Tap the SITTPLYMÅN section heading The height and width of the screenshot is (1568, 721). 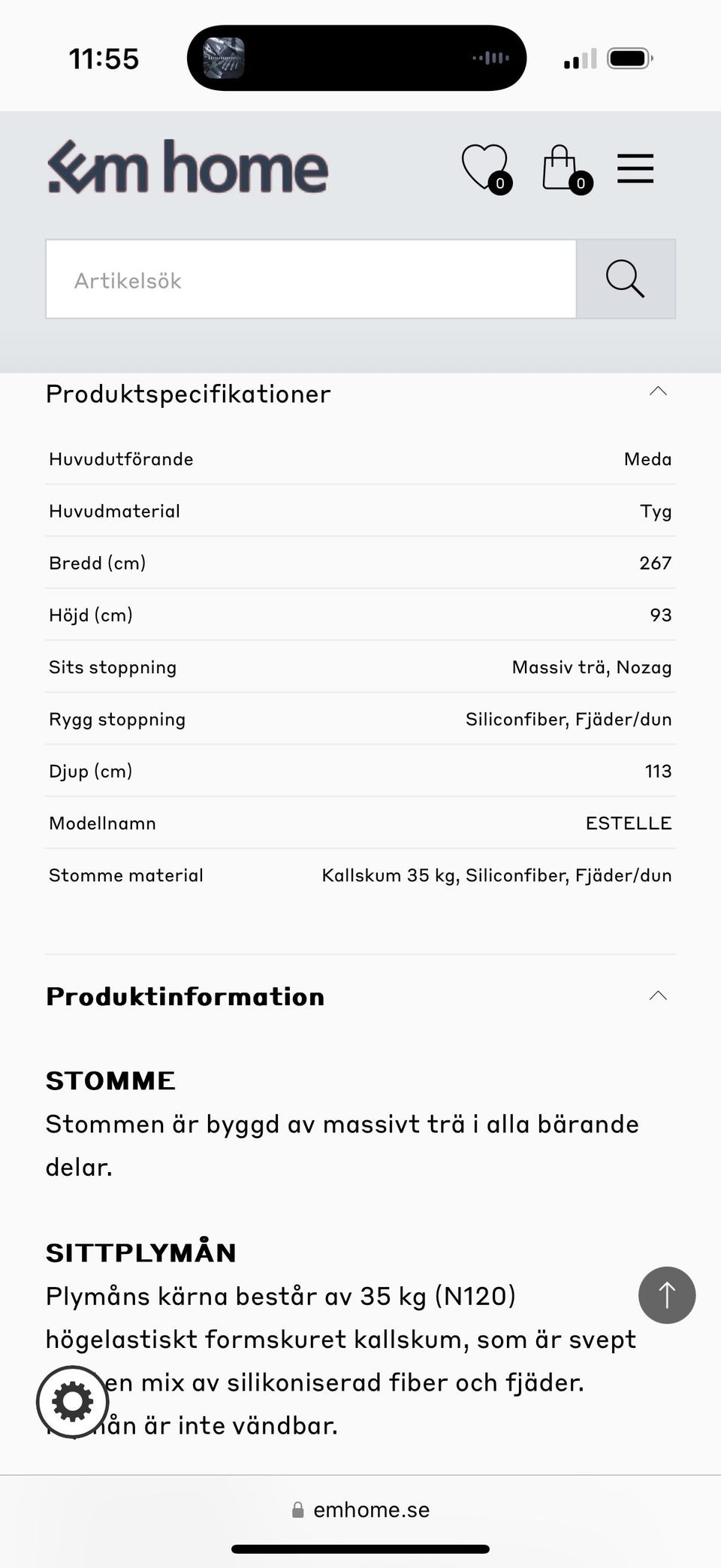point(141,1251)
